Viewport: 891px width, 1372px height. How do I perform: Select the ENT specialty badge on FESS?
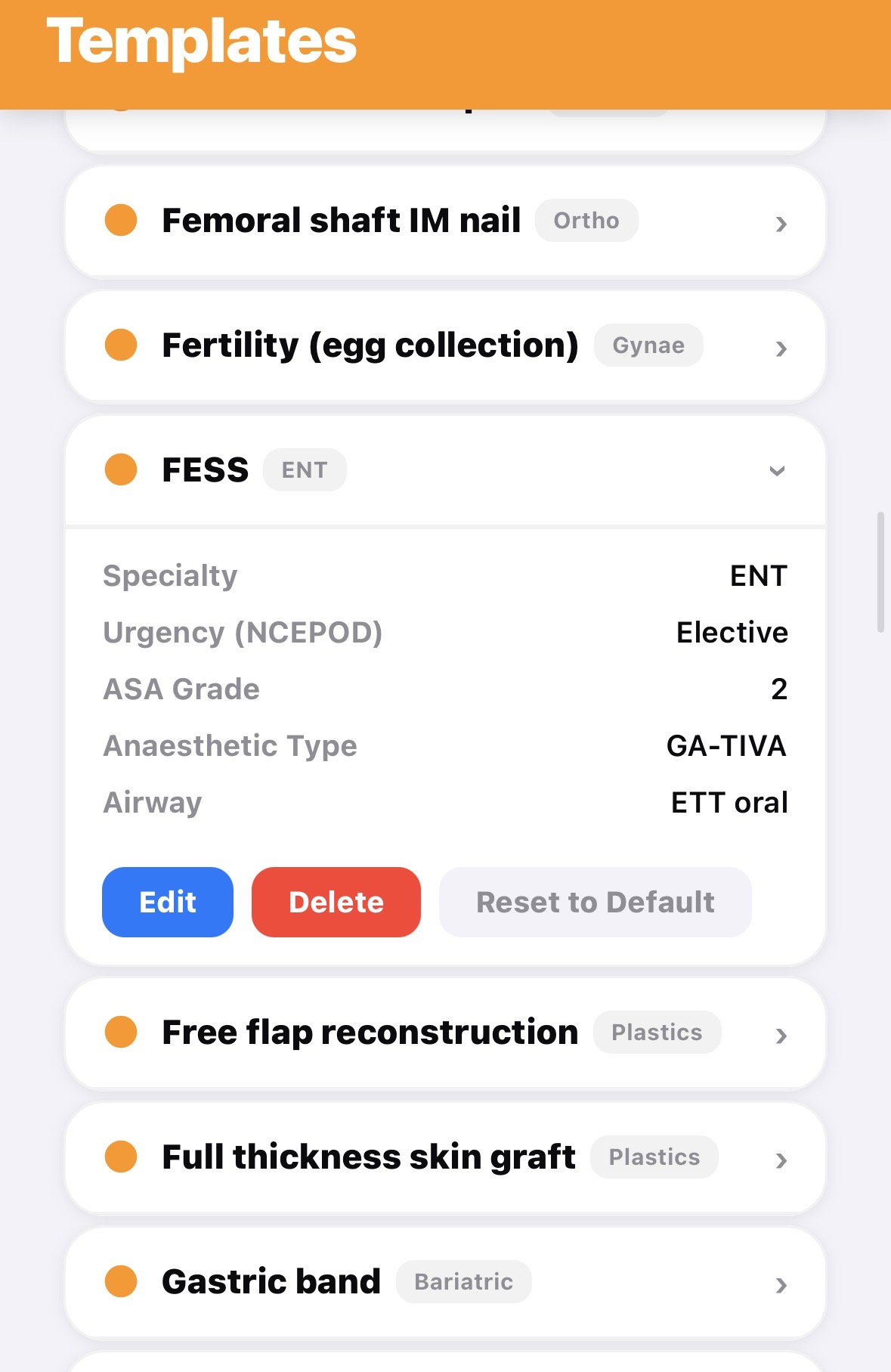(x=305, y=469)
